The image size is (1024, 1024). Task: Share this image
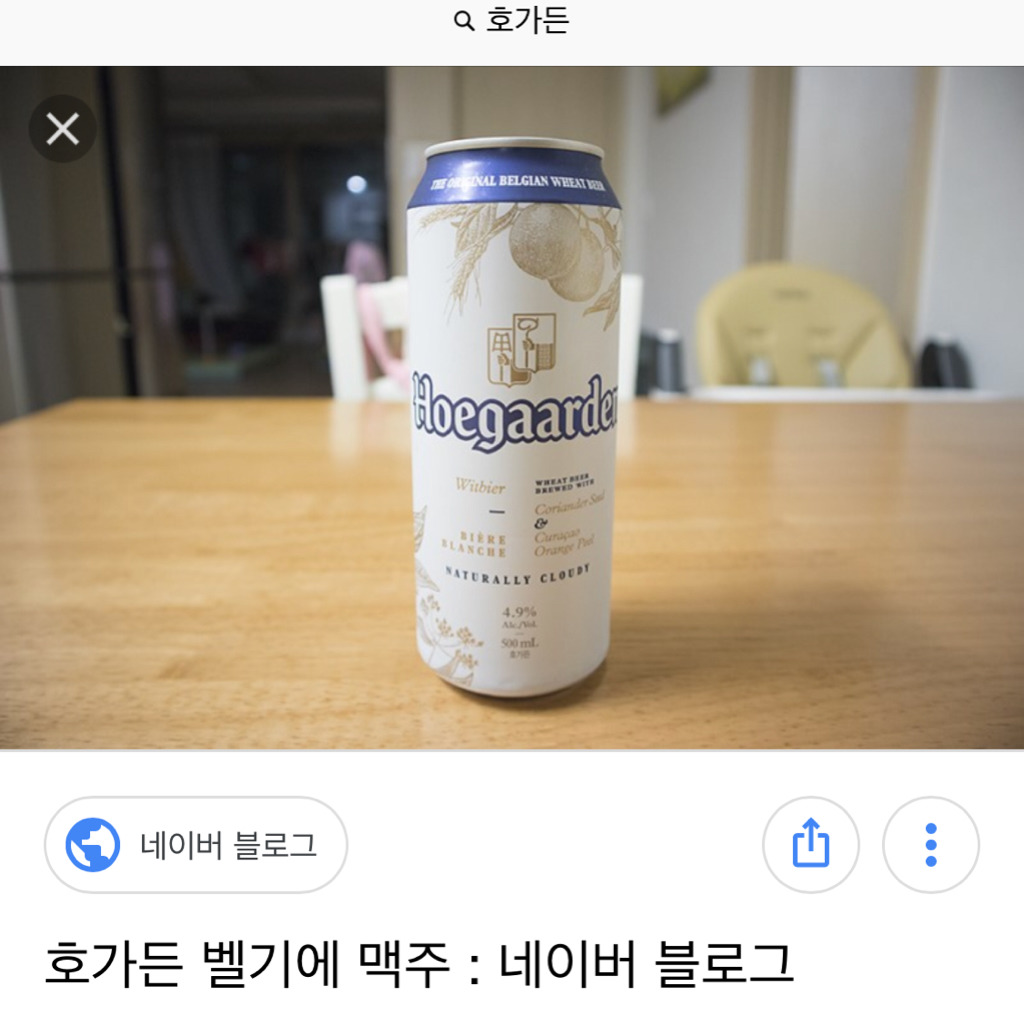811,845
